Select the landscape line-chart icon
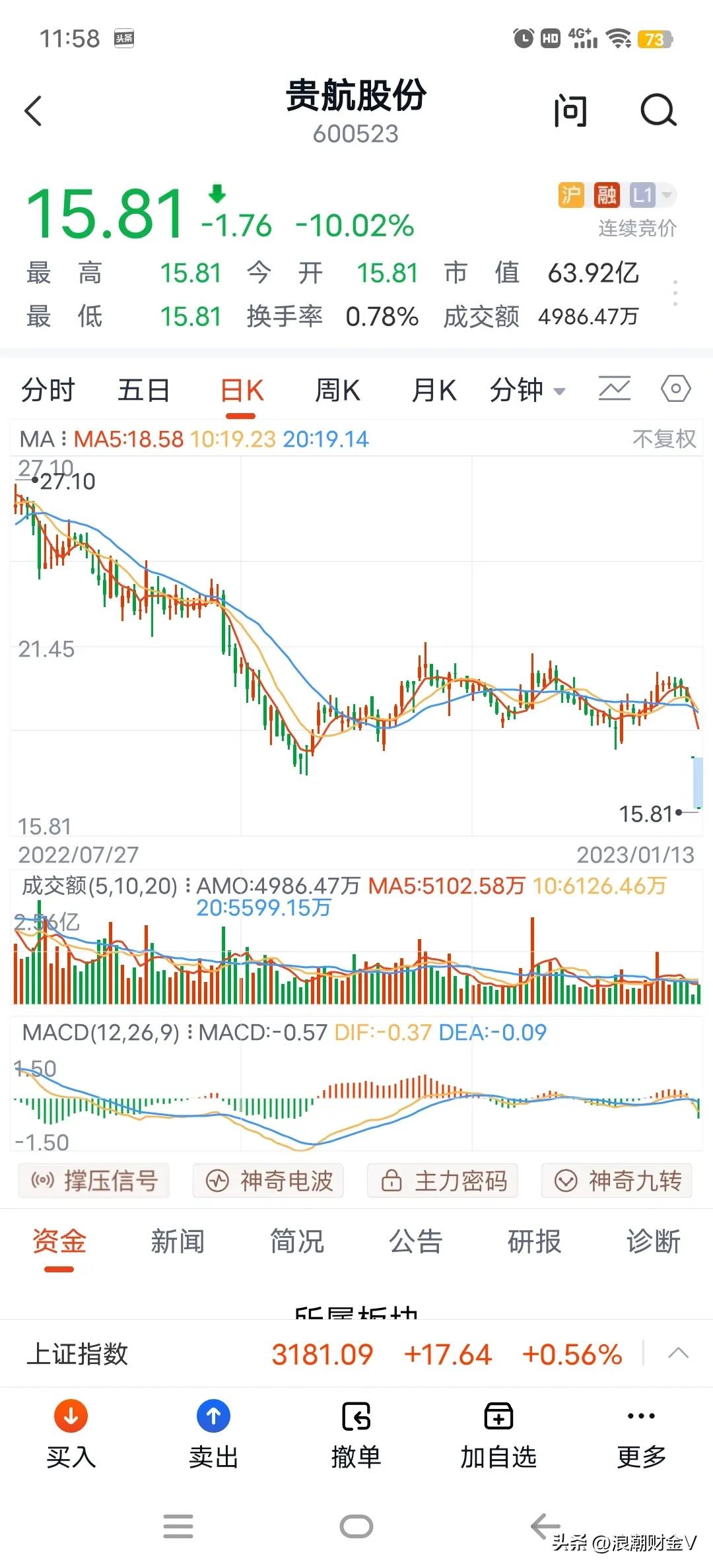Screen dimensions: 713x1568 click(613, 389)
